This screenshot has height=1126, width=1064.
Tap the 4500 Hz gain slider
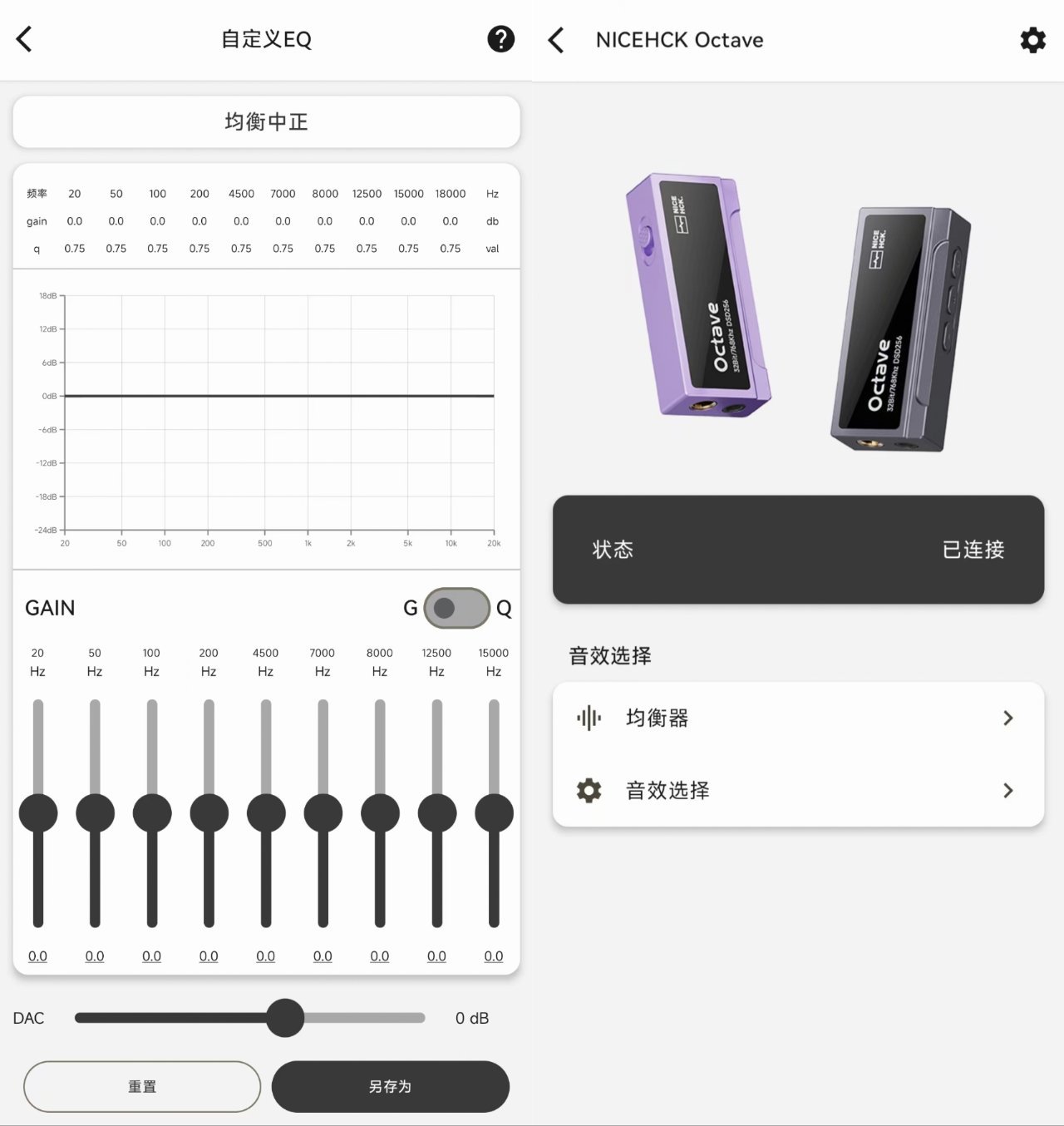[x=266, y=812]
